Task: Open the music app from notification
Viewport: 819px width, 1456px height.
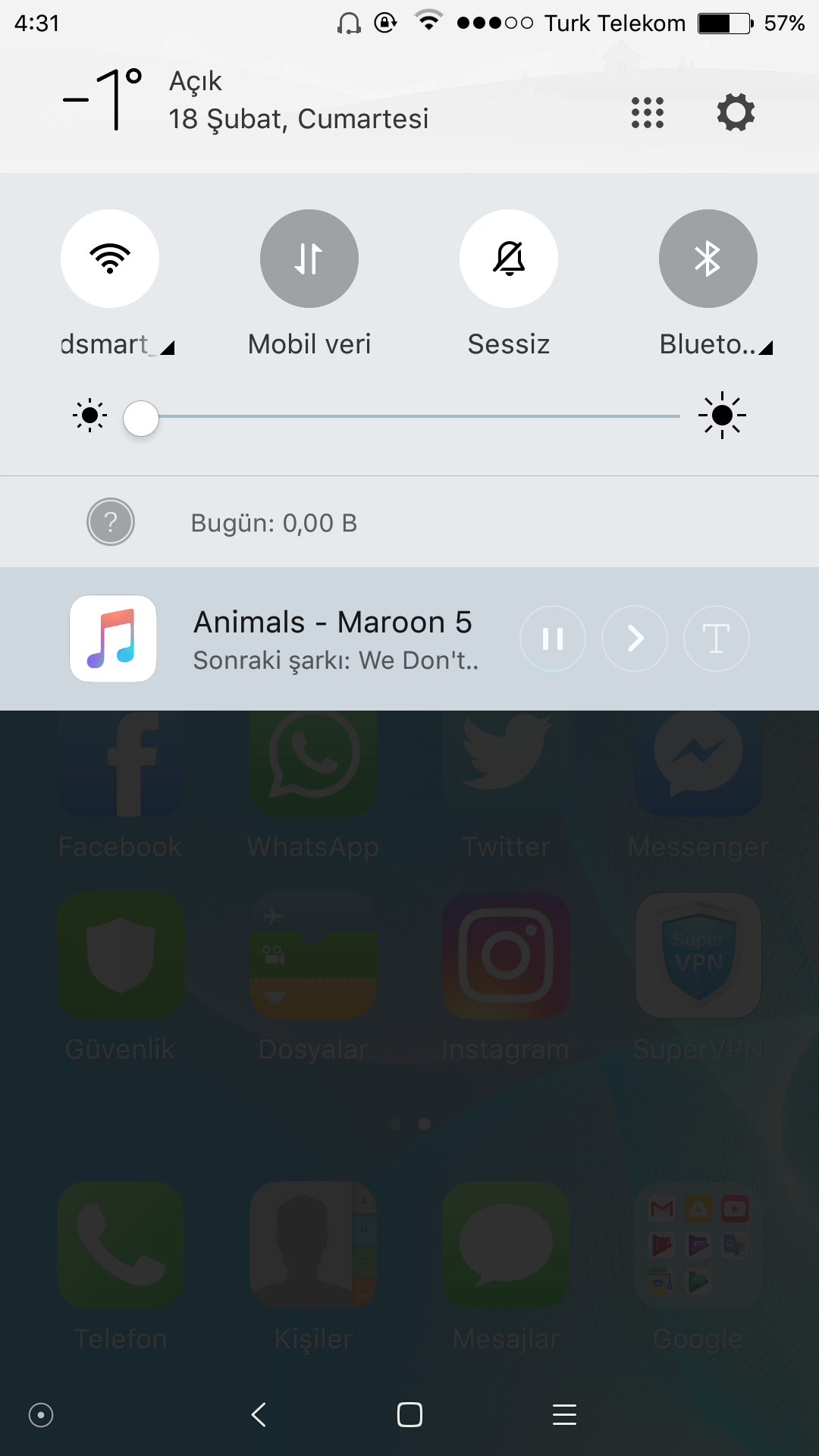Action: (114, 639)
